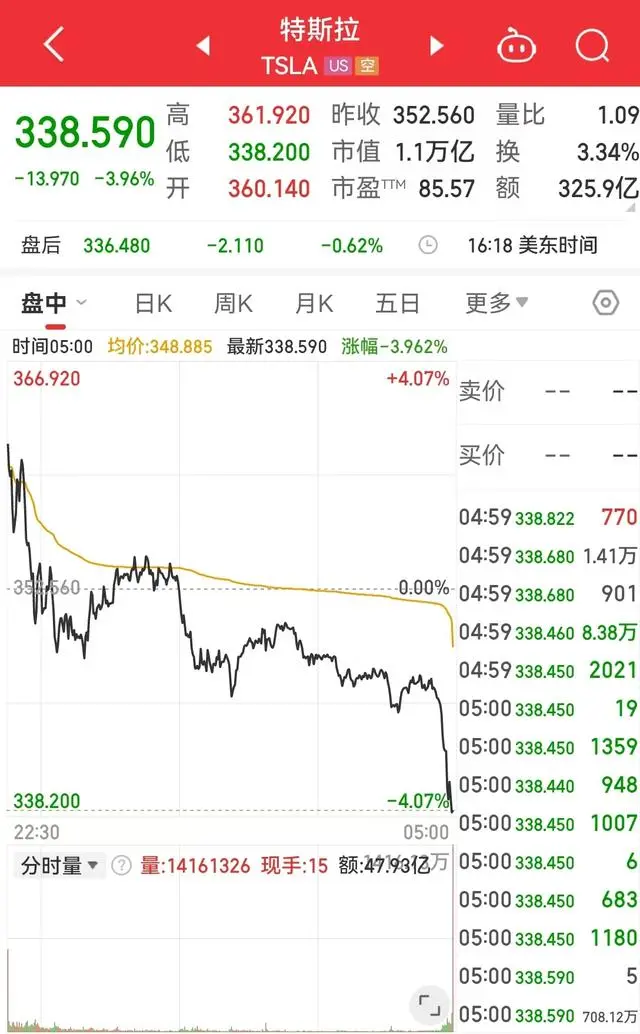Switch to the 日K daily chart
This screenshot has width=640, height=1034.
(153, 303)
